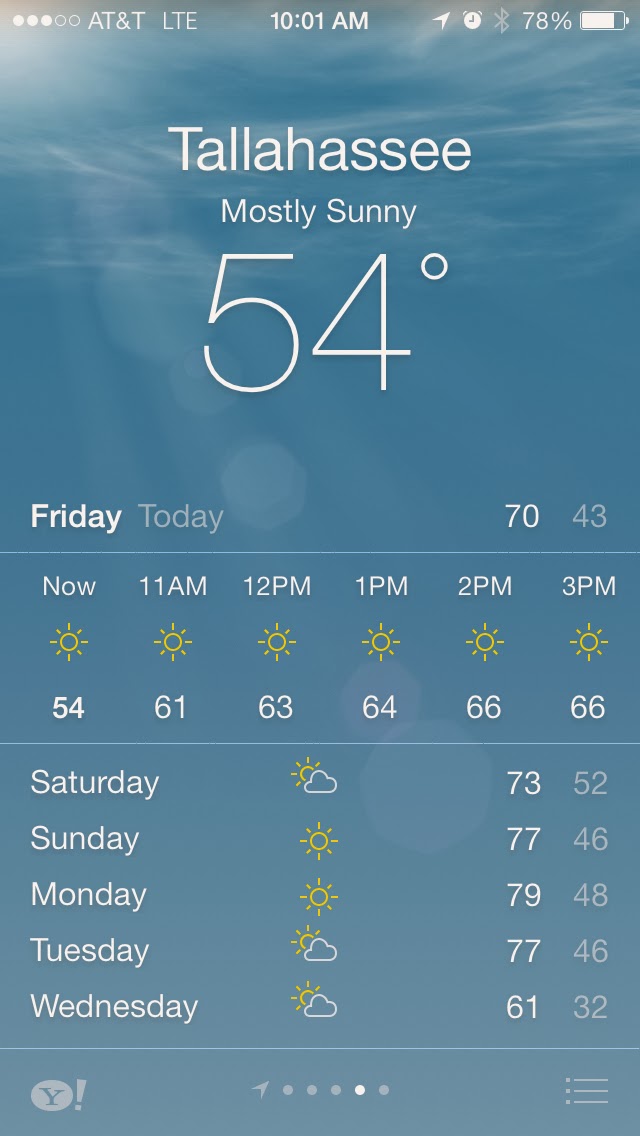The width and height of the screenshot is (640, 1136).
Task: Open the city list icon
Action: click(x=586, y=1090)
